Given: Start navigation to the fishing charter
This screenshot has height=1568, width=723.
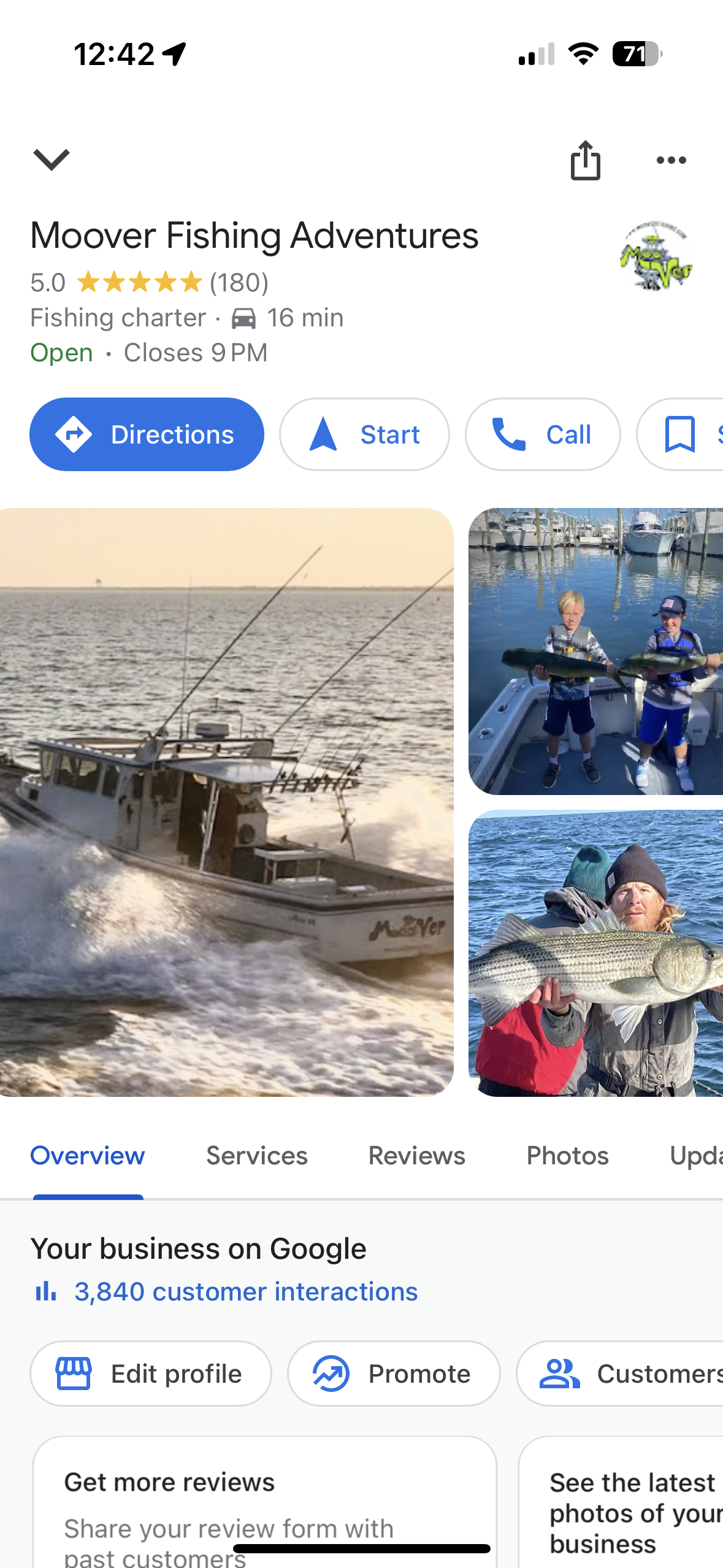Looking at the screenshot, I should tap(364, 434).
